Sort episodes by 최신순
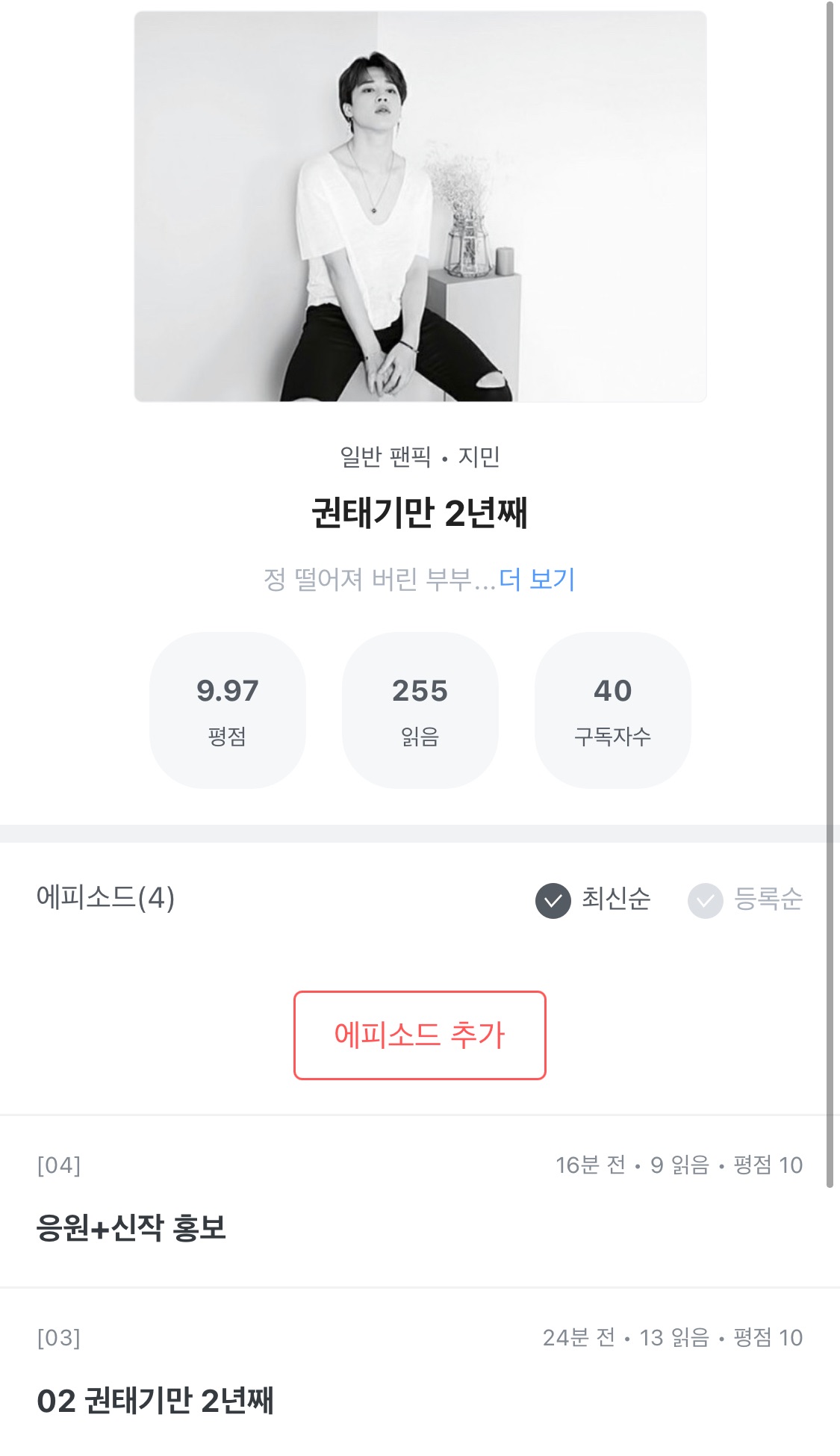840x1456 pixels. pyautogui.click(x=594, y=899)
